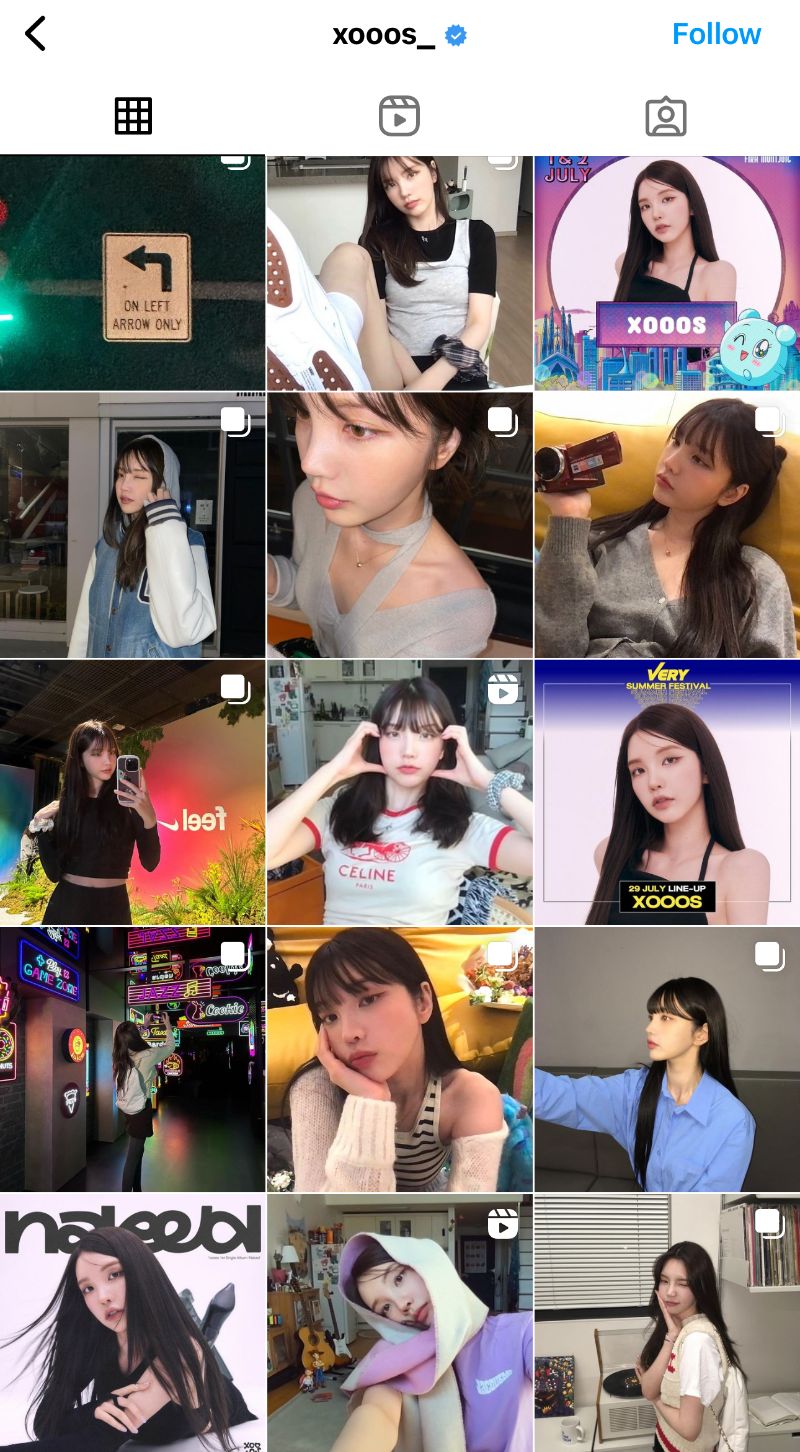Open the red camcorder photo post
800x1452 pixels.
(x=666, y=525)
